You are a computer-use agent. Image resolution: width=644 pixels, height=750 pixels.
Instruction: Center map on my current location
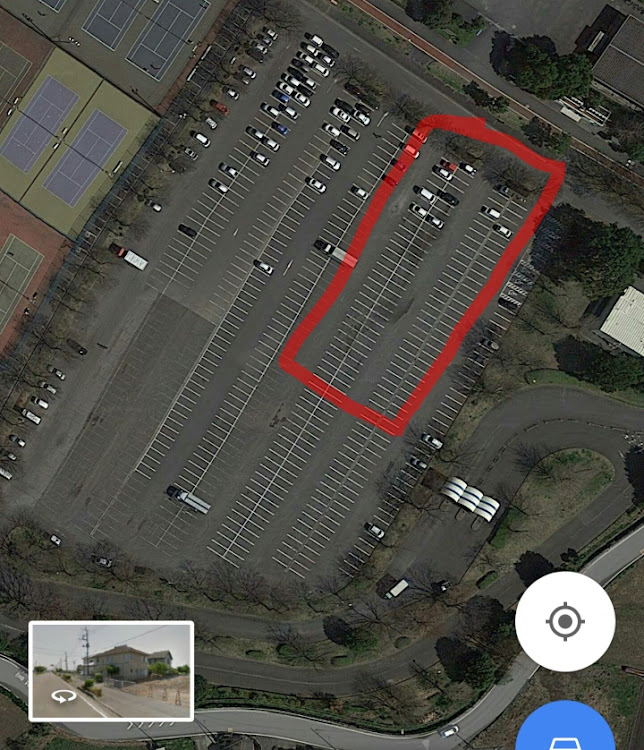pyautogui.click(x=565, y=621)
